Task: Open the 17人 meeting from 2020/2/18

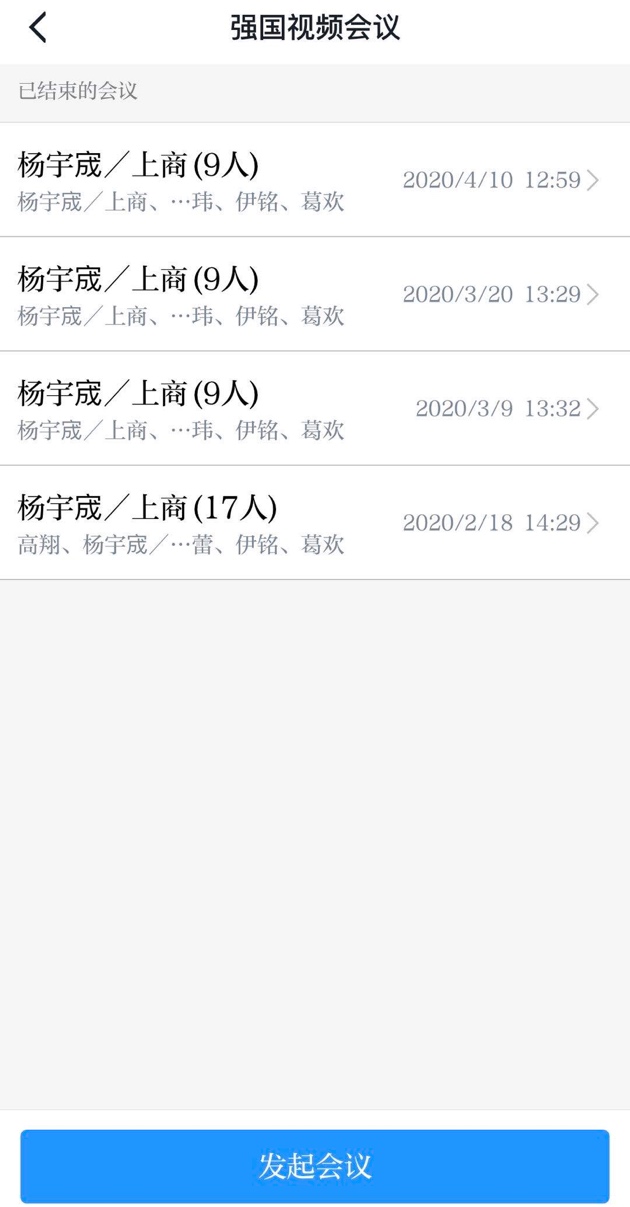Action: [x=314, y=522]
